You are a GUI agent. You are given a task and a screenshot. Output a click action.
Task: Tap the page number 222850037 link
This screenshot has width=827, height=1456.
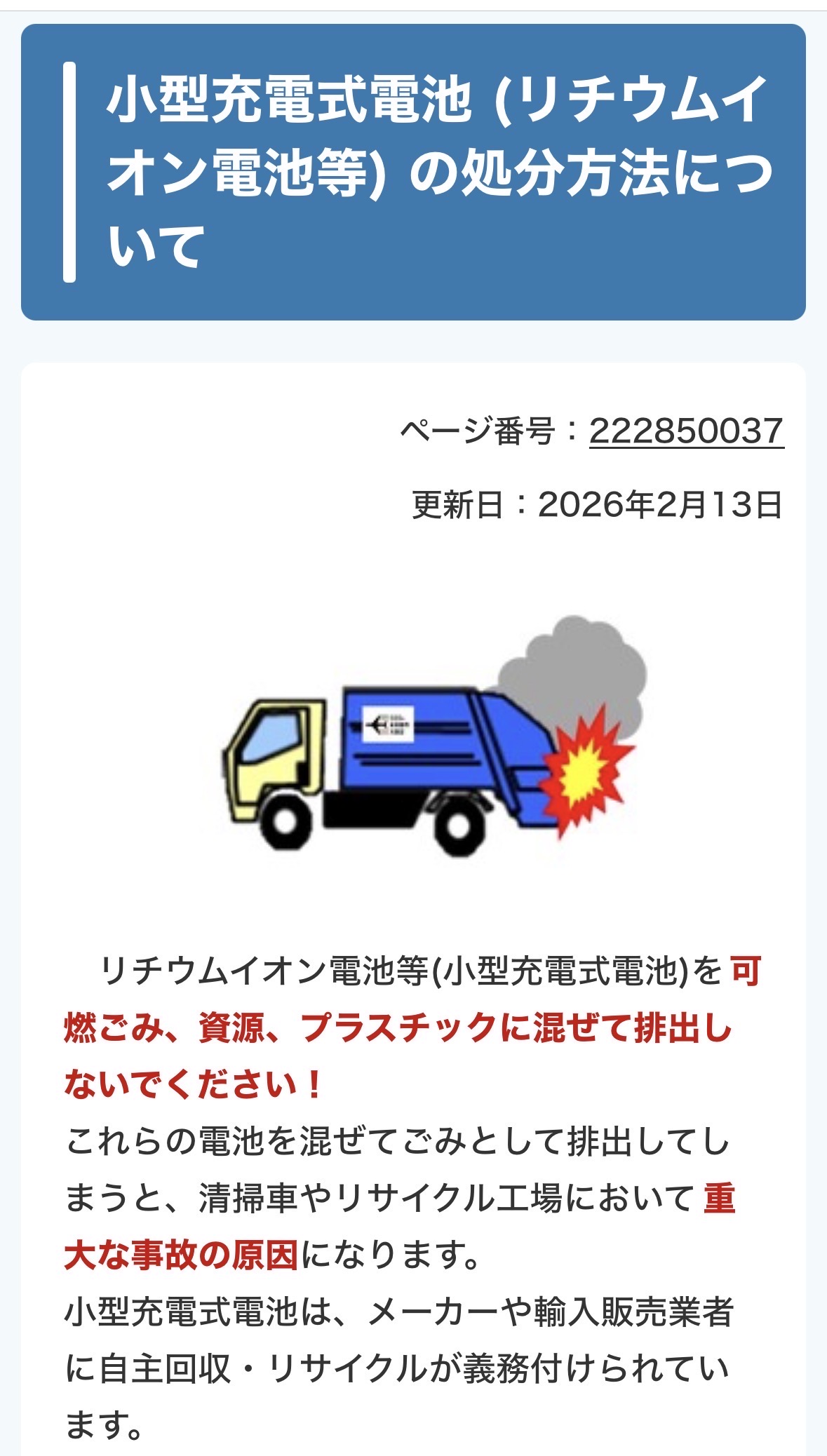point(686,431)
